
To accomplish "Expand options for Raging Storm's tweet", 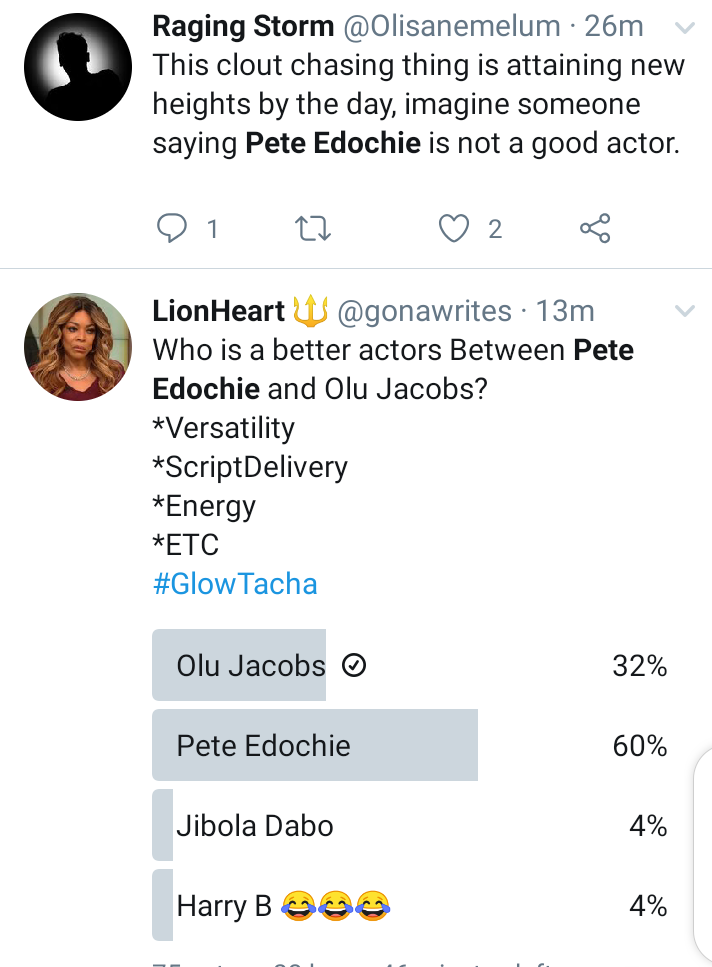I will [684, 26].
